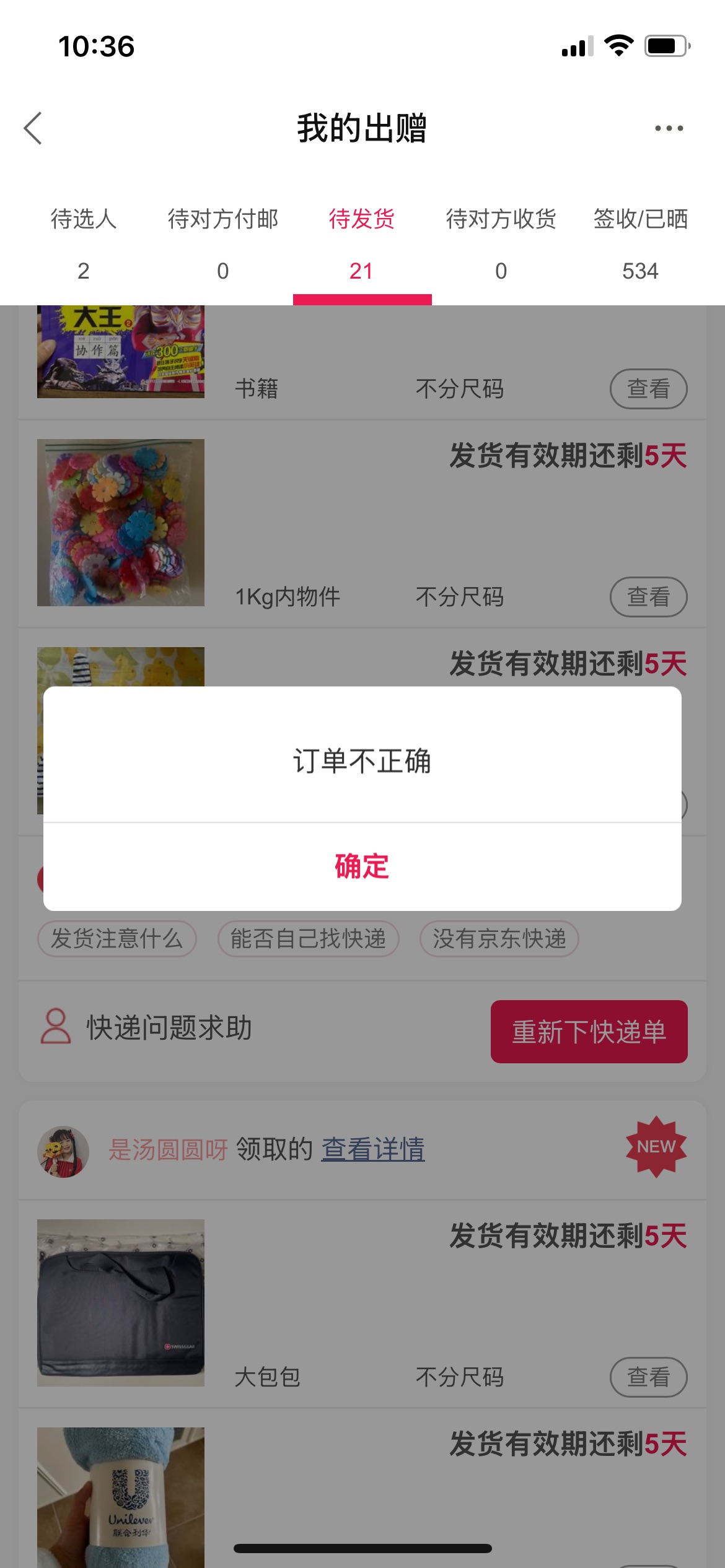
Task: View the 书籍 item with 查看
Action: (x=649, y=389)
